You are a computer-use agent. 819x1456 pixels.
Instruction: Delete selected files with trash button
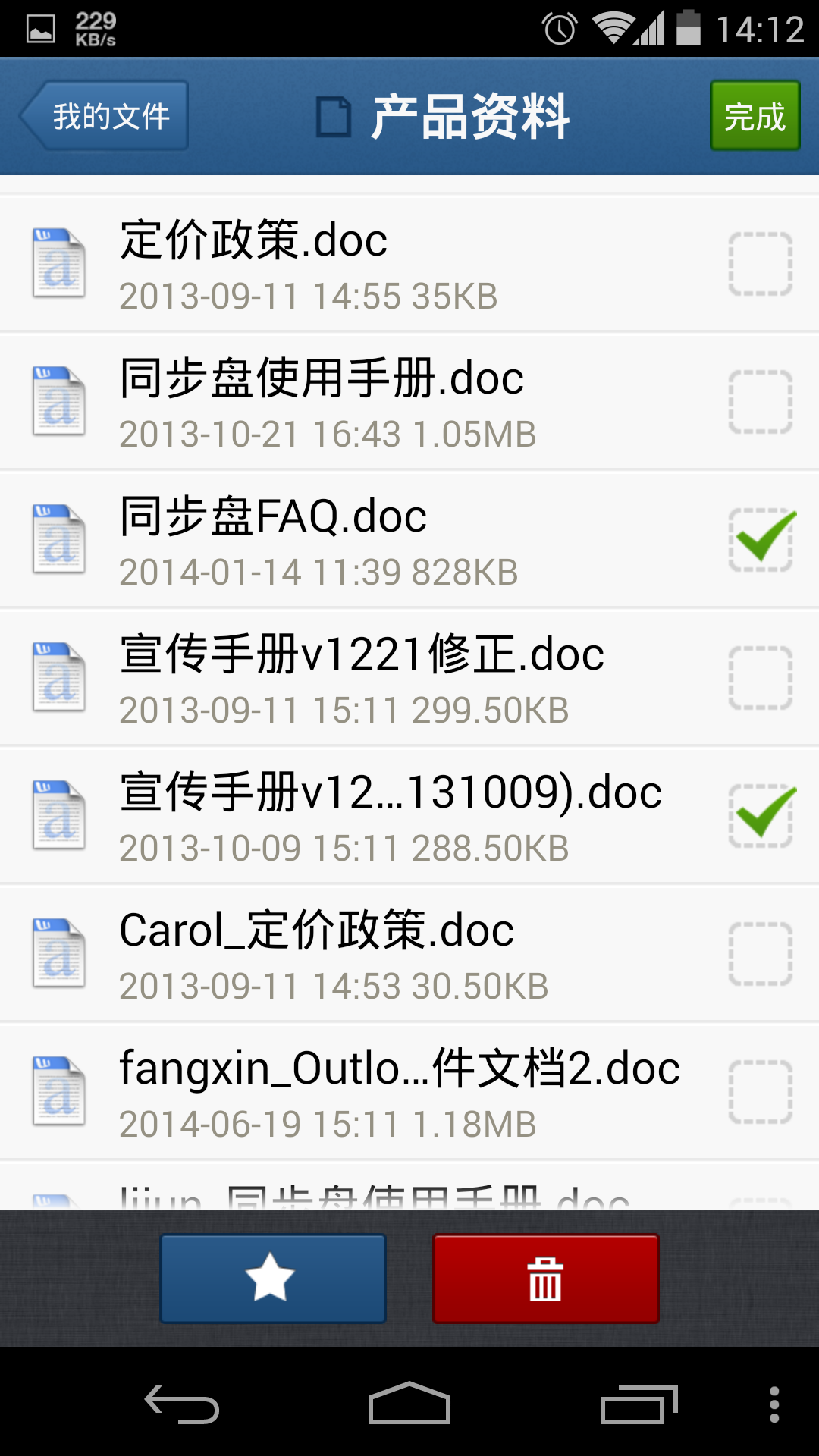(545, 1279)
